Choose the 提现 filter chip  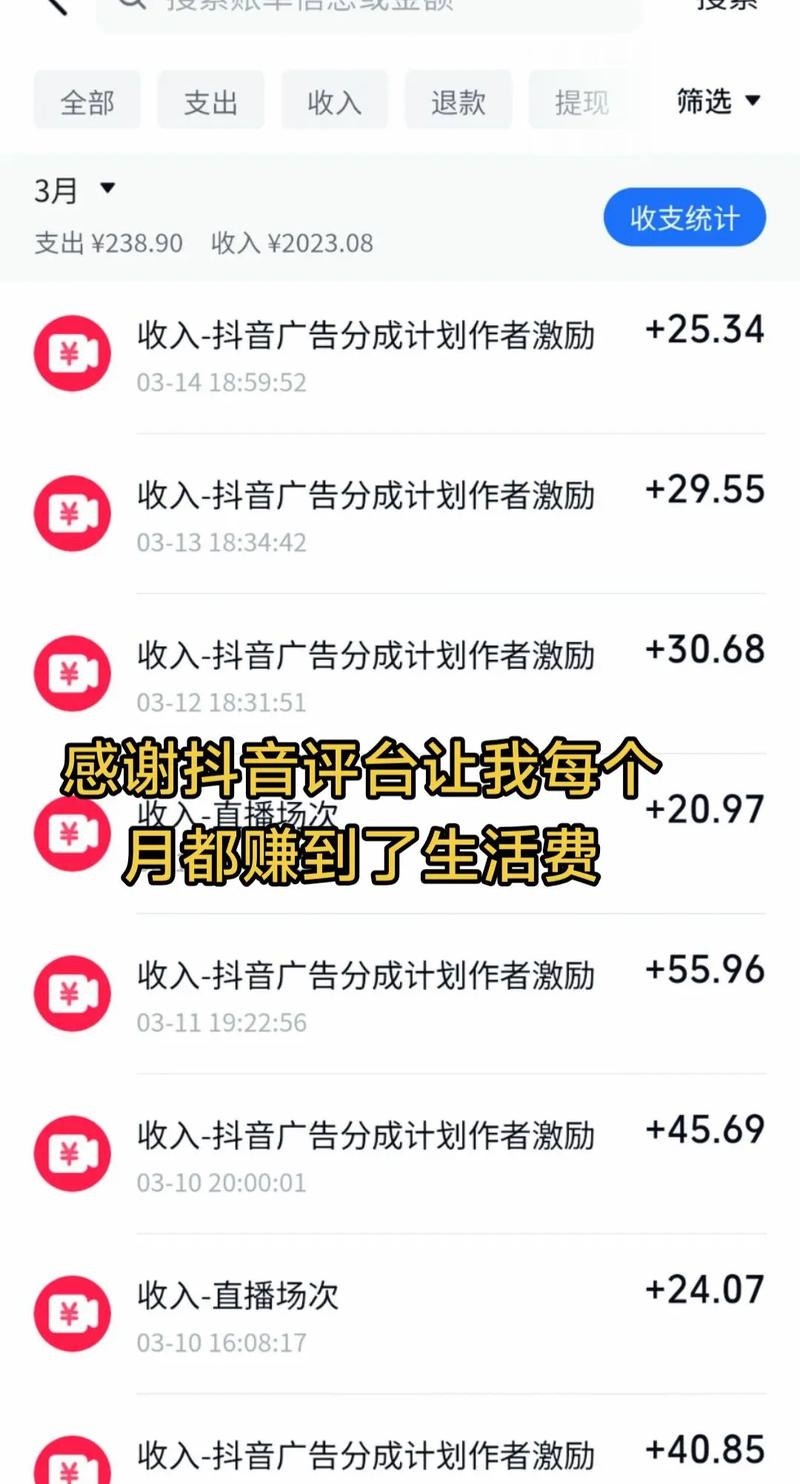point(581,101)
